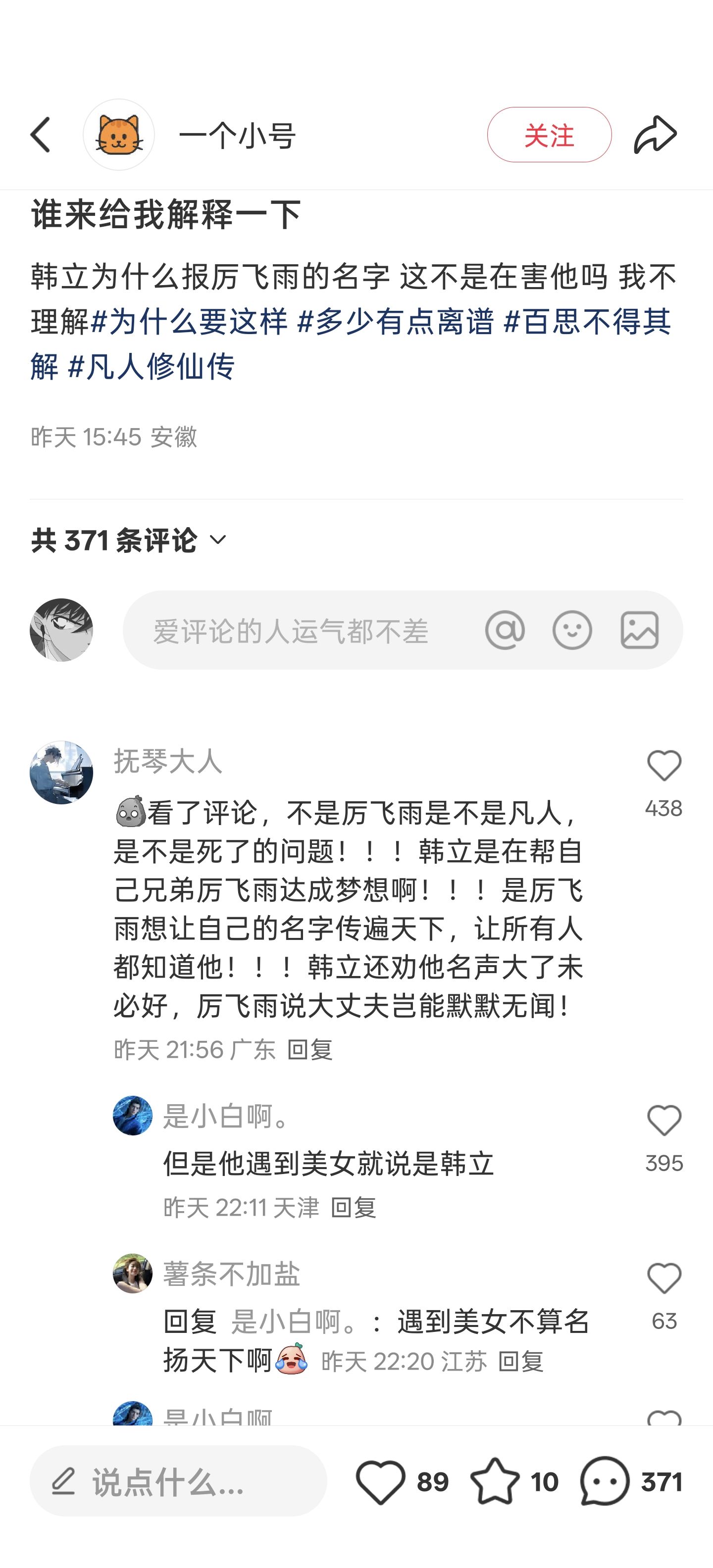Attach a picture with the image icon

(x=639, y=630)
